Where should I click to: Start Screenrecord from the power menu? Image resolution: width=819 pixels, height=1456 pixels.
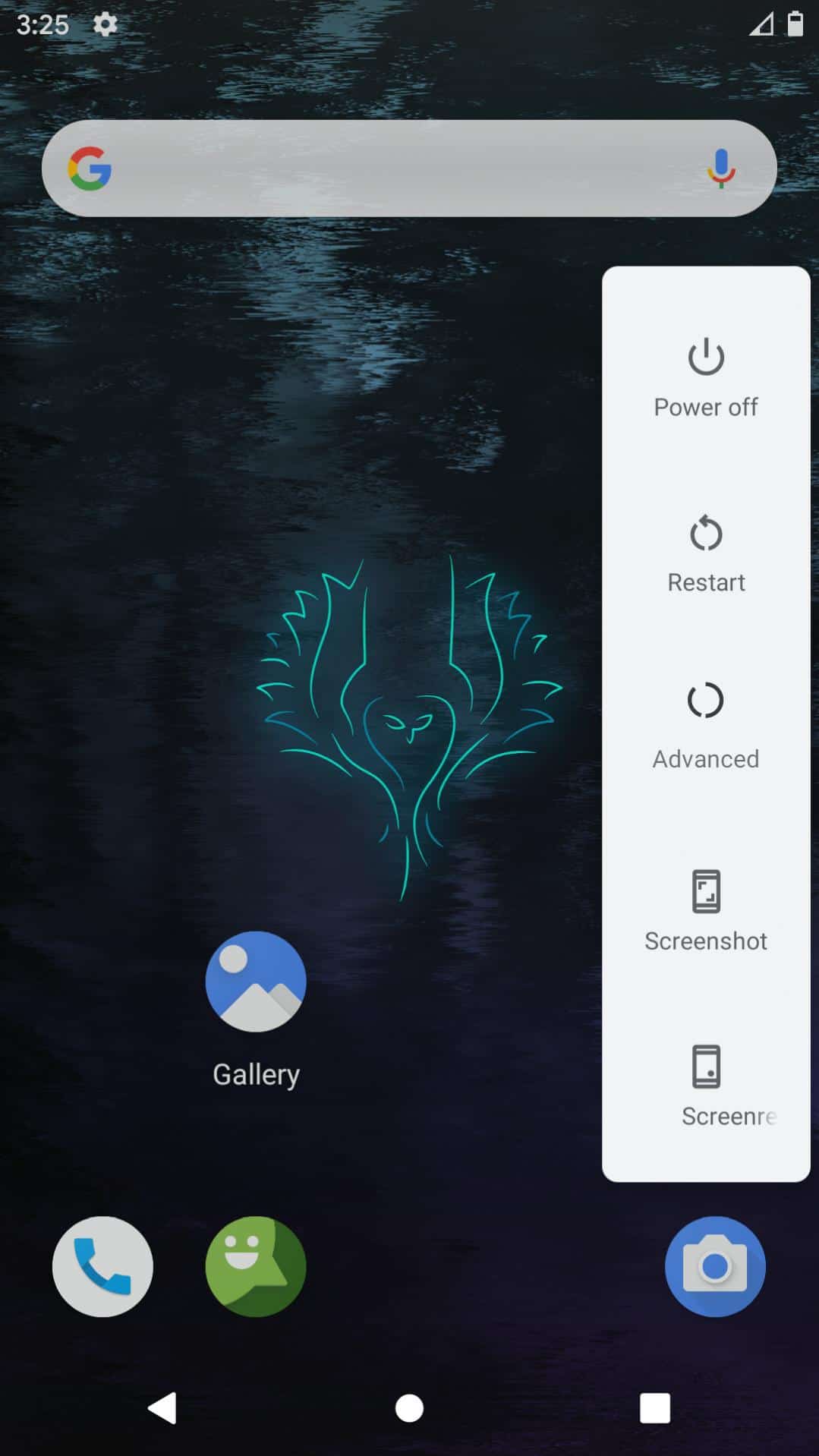pyautogui.click(x=706, y=1086)
